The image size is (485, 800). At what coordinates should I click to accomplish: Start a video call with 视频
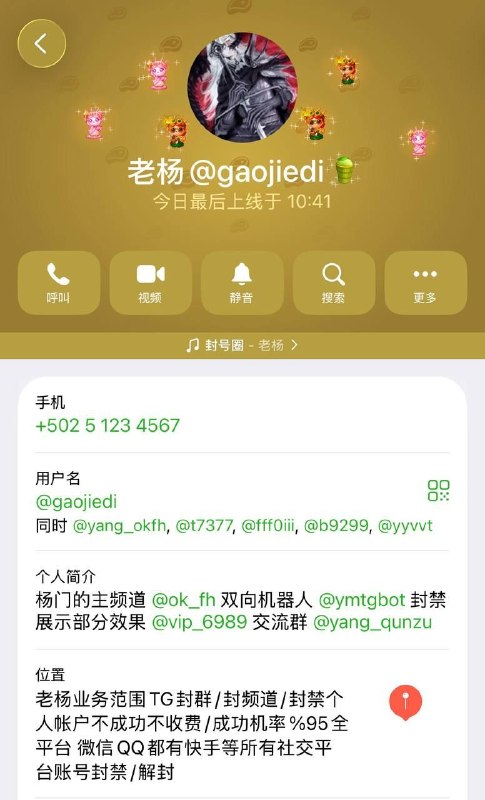(x=150, y=283)
